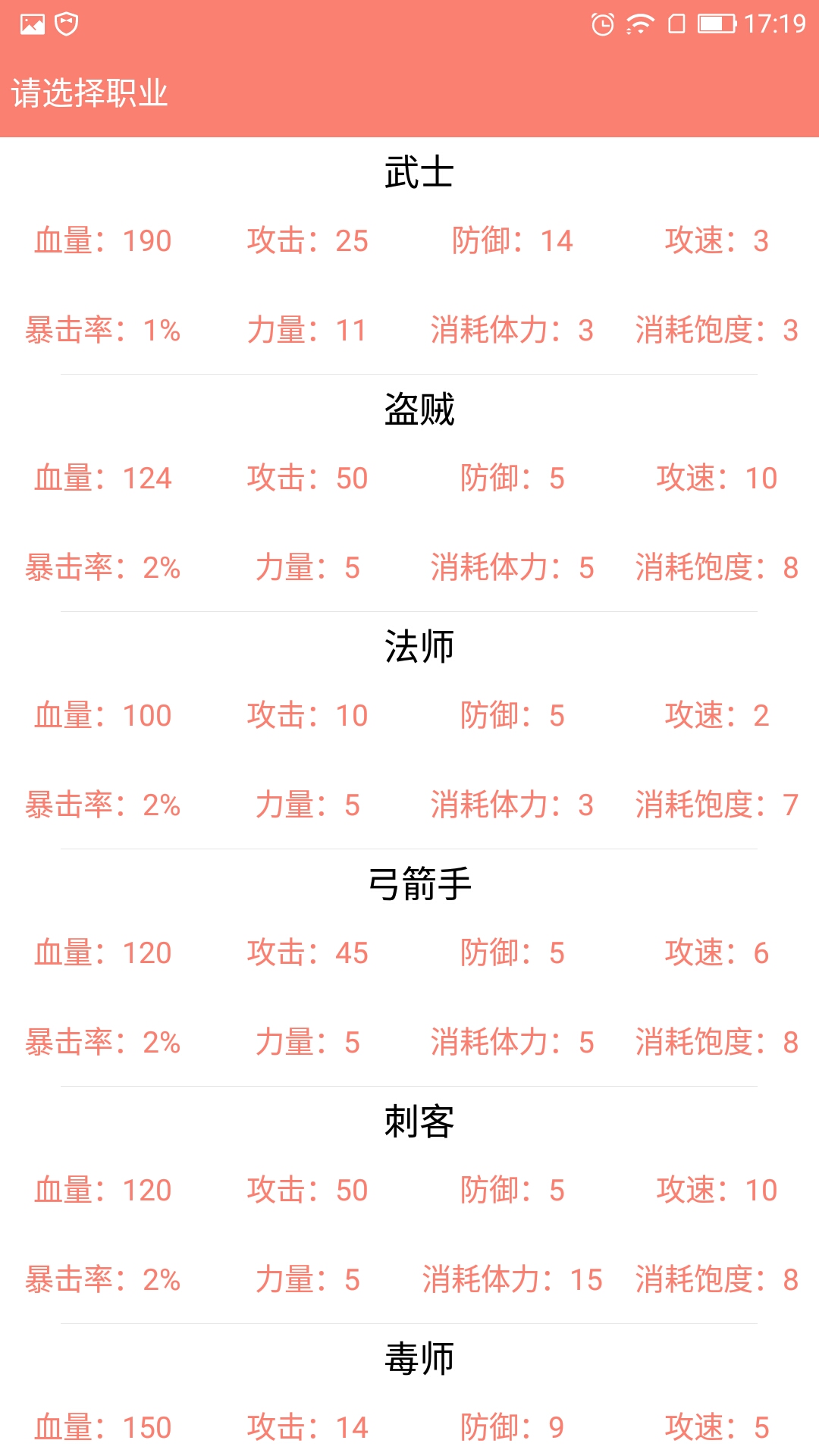This screenshot has height=1456, width=819.
Task: Tap the 血量: 190 stat of 武士
Action: pyautogui.click(x=101, y=240)
